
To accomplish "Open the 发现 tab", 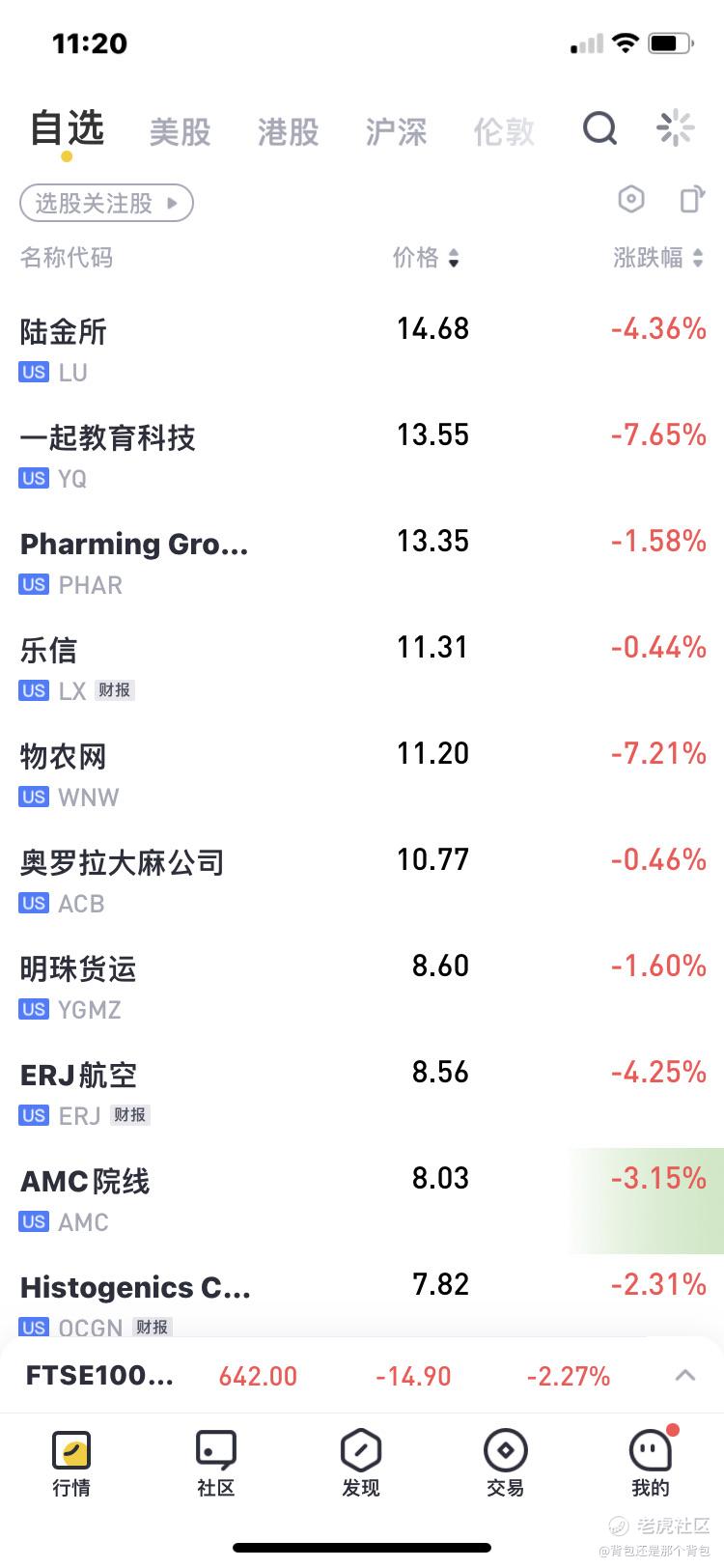I will tap(361, 1463).
